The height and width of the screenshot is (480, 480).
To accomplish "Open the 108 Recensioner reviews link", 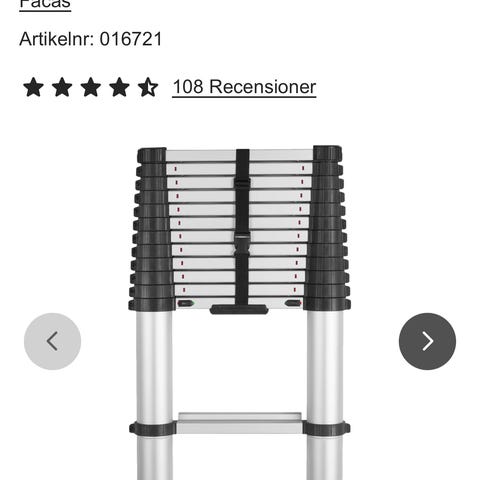I will [244, 87].
